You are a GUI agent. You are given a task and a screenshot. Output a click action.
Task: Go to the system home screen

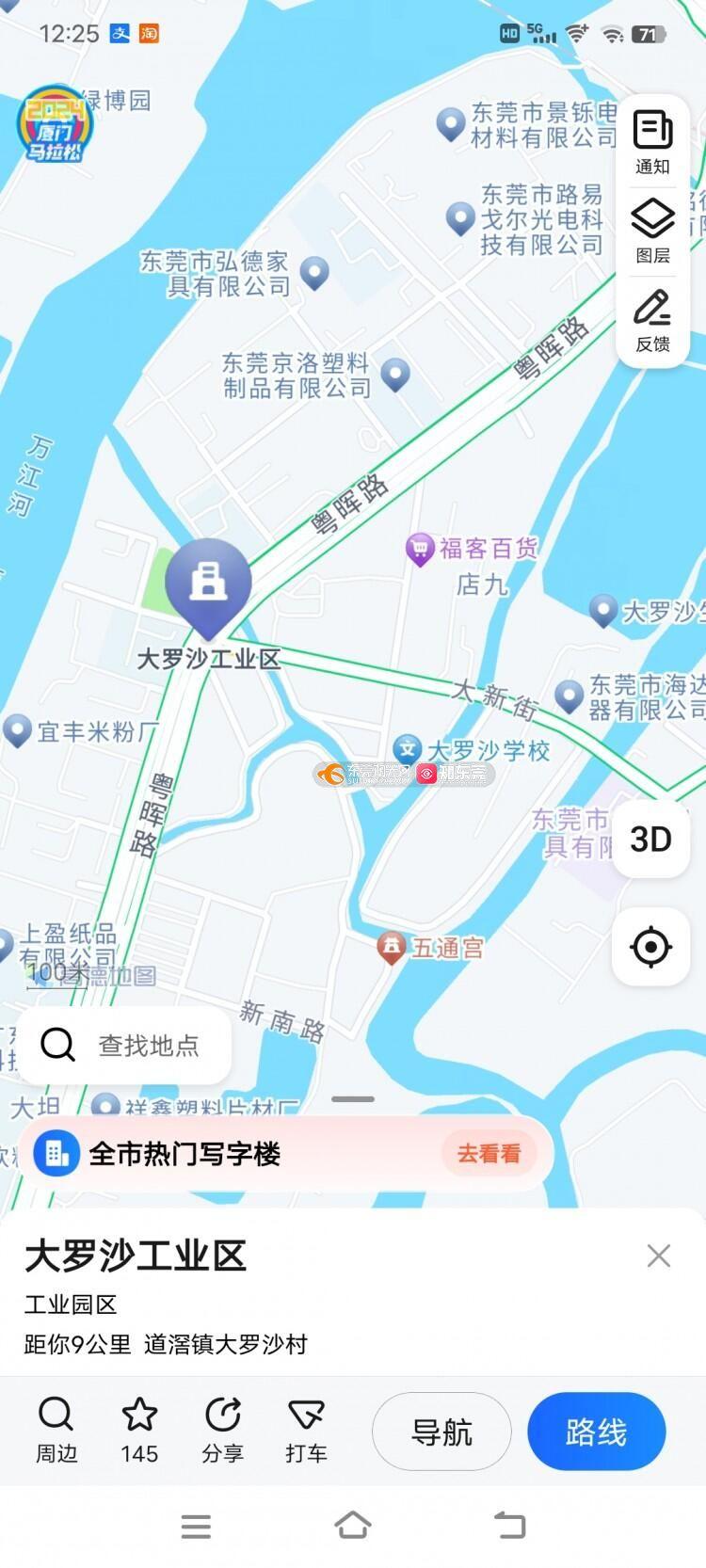click(353, 1526)
